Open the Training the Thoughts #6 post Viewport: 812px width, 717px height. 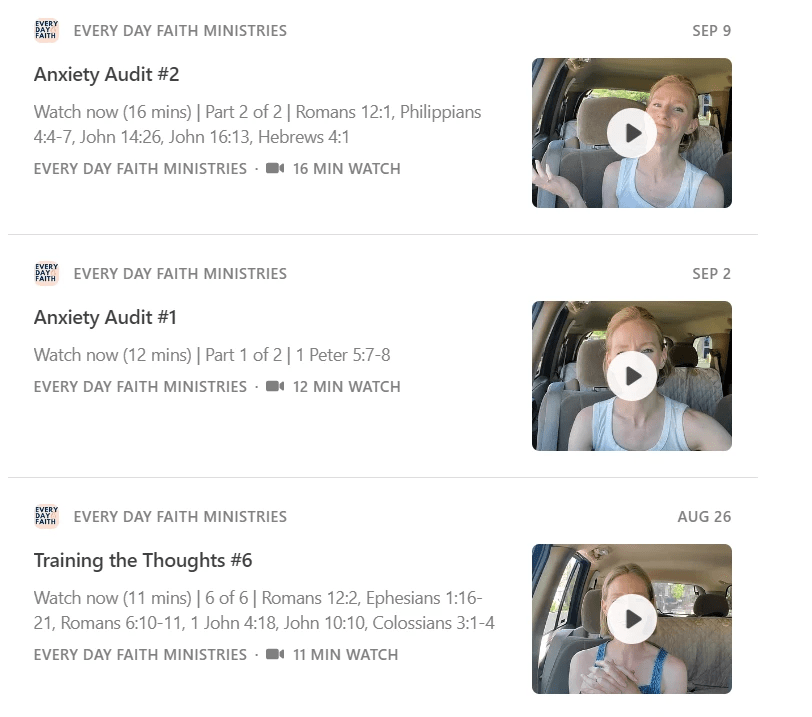(x=143, y=561)
